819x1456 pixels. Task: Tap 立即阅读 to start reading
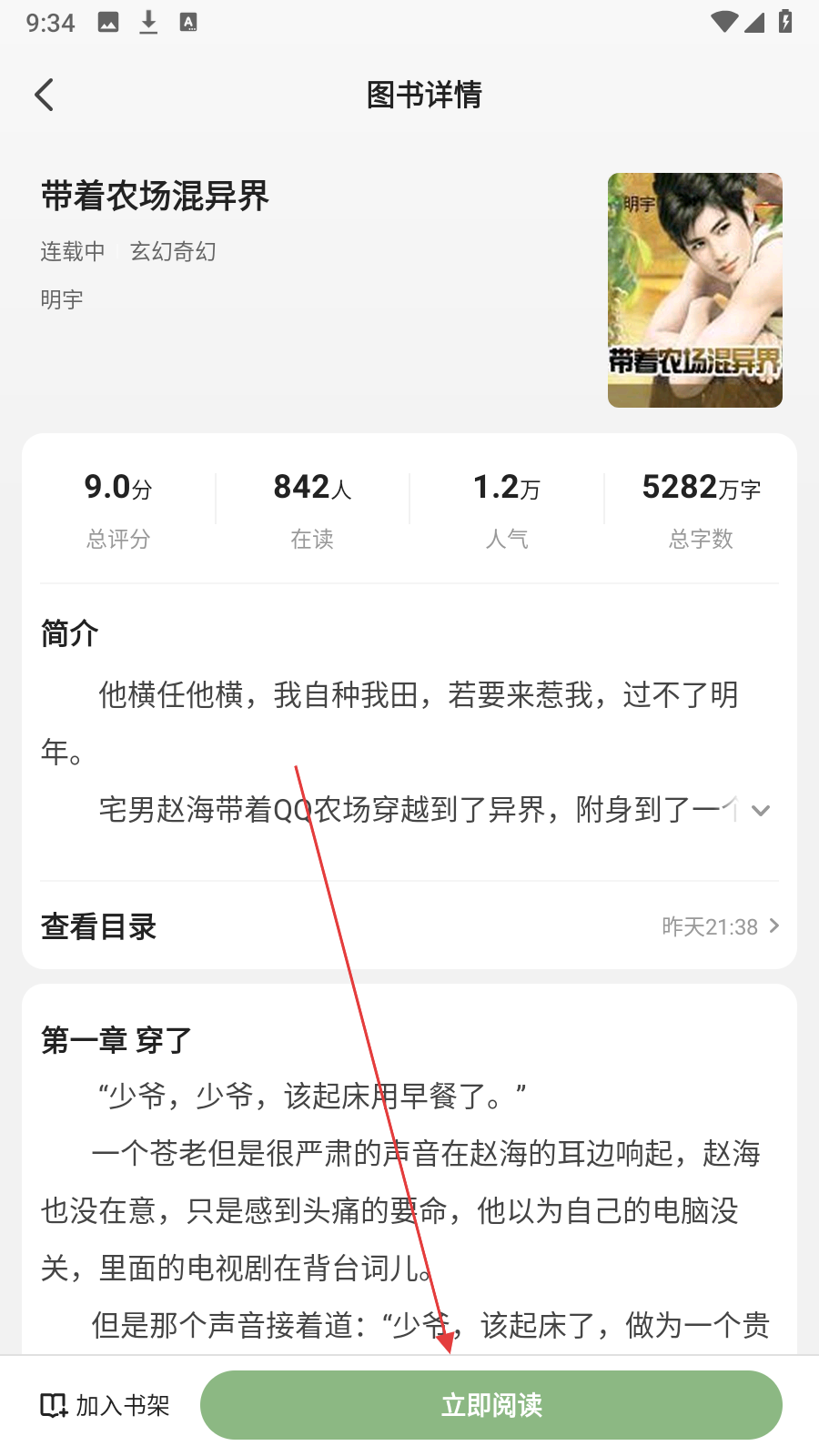pos(491,1405)
